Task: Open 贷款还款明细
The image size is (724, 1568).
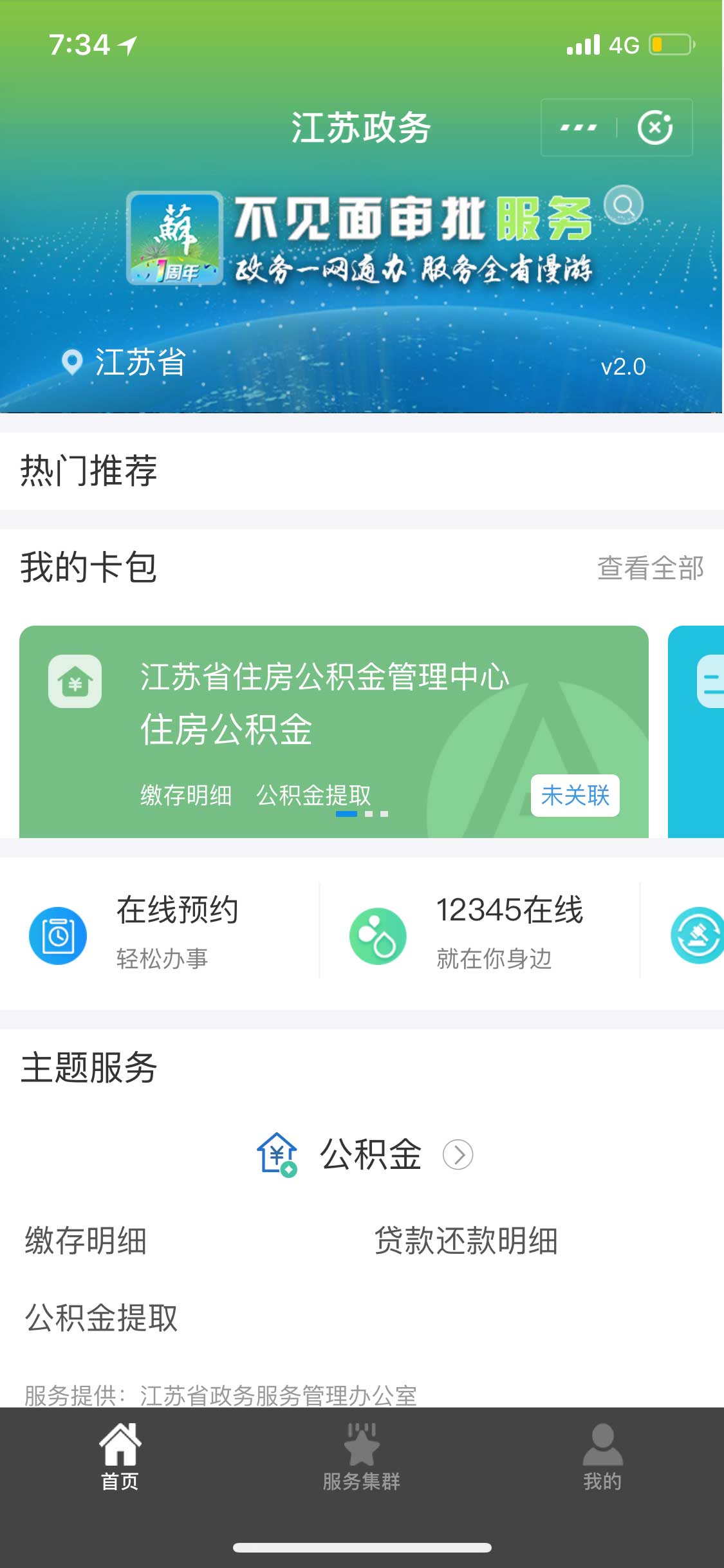Action: click(x=466, y=1240)
